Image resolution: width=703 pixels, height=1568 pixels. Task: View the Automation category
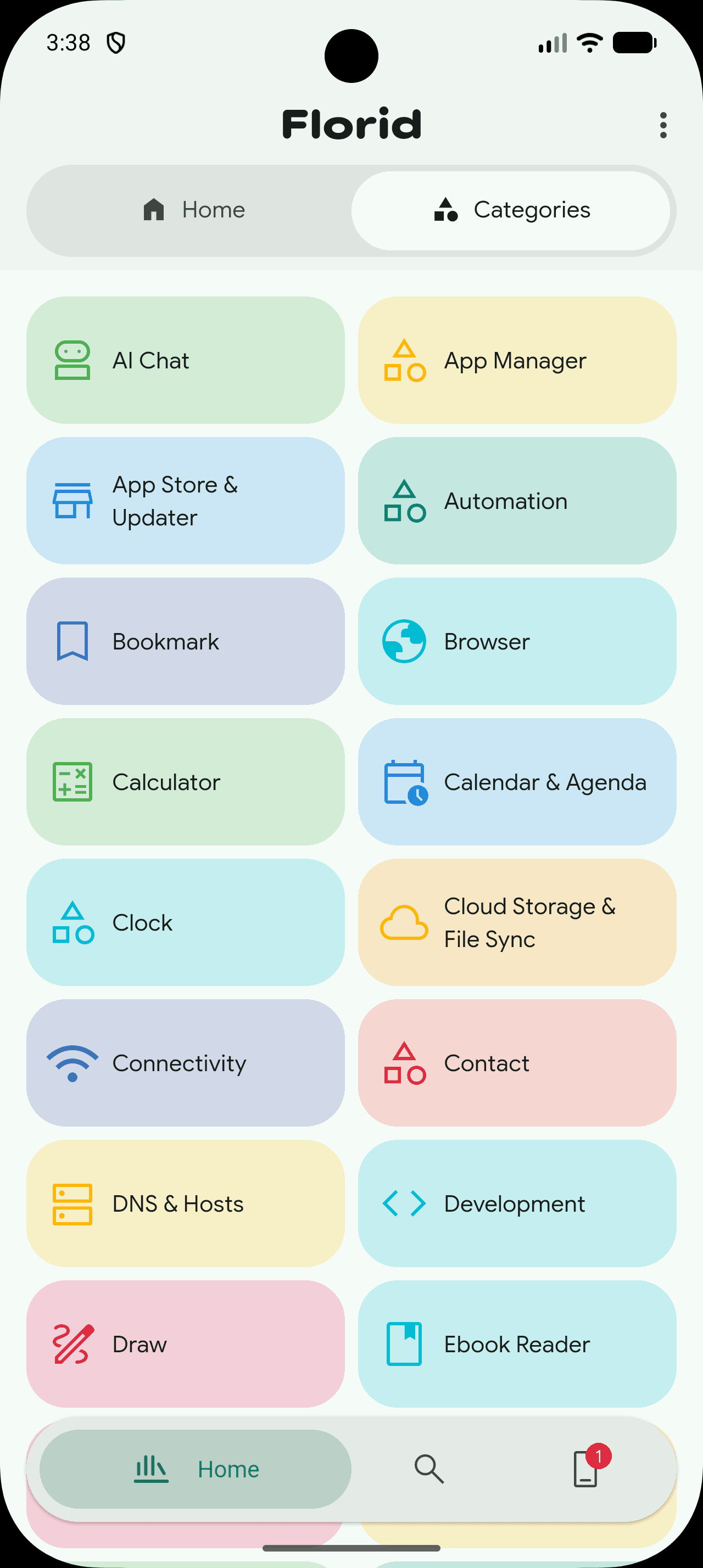click(x=517, y=501)
